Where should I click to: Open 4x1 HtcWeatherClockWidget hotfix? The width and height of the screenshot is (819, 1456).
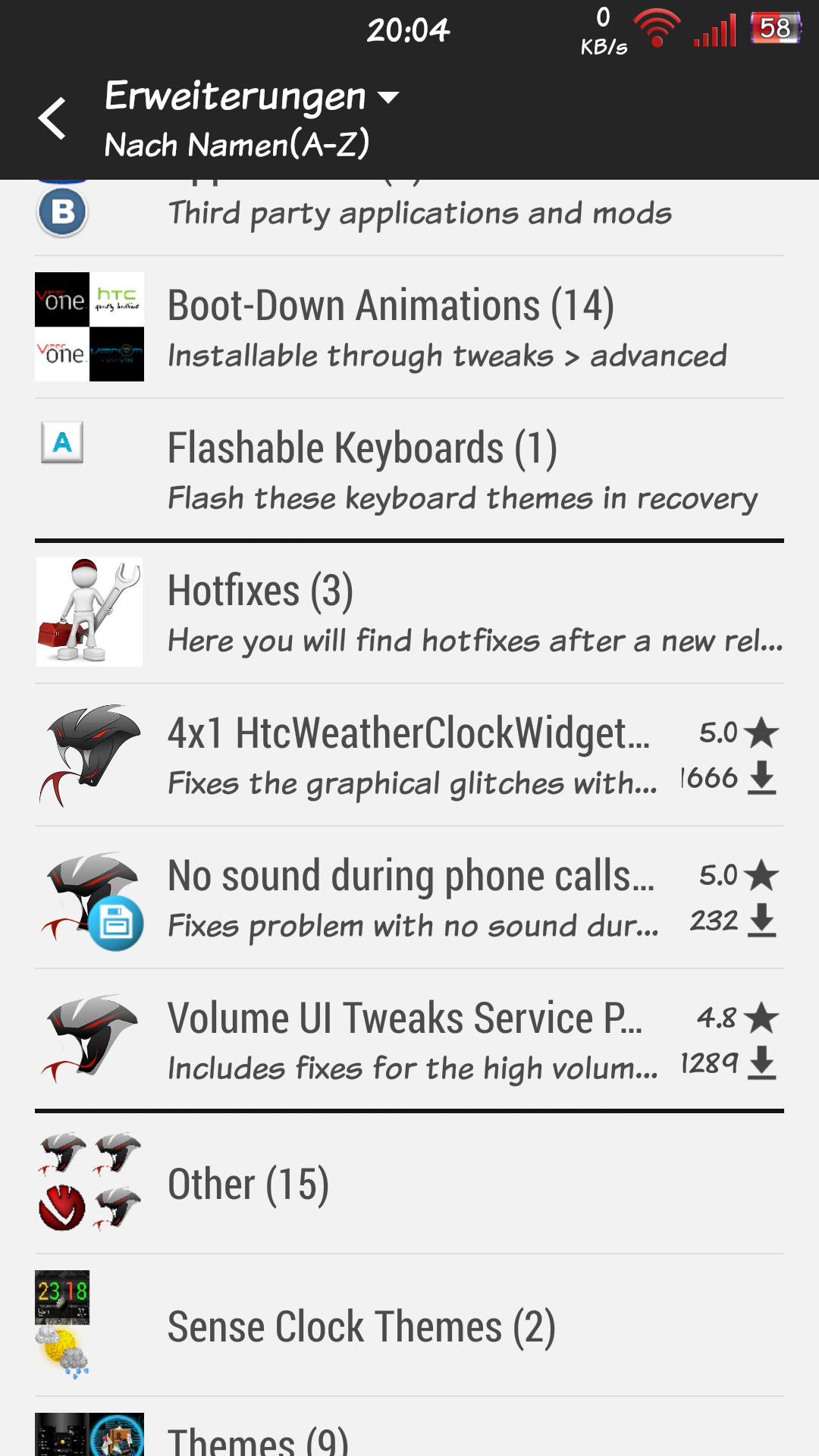pyautogui.click(x=409, y=755)
